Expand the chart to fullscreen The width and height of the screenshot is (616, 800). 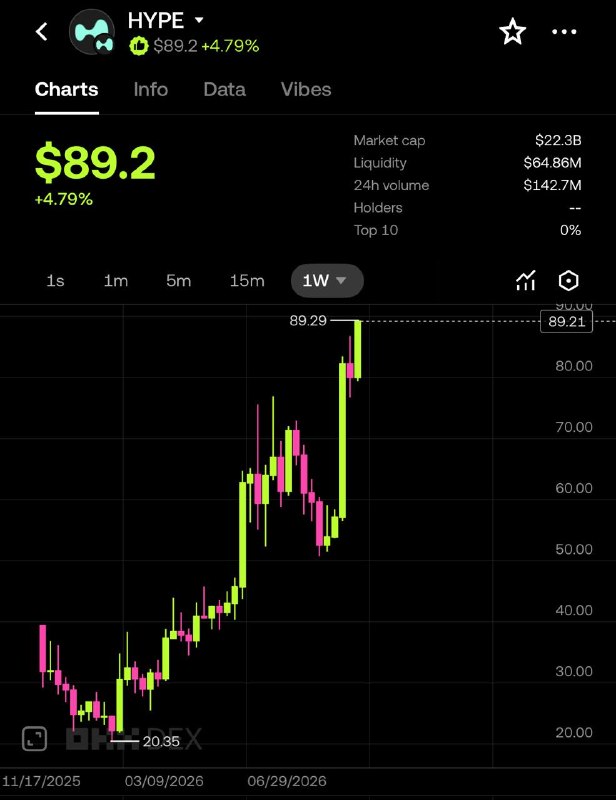coord(34,738)
